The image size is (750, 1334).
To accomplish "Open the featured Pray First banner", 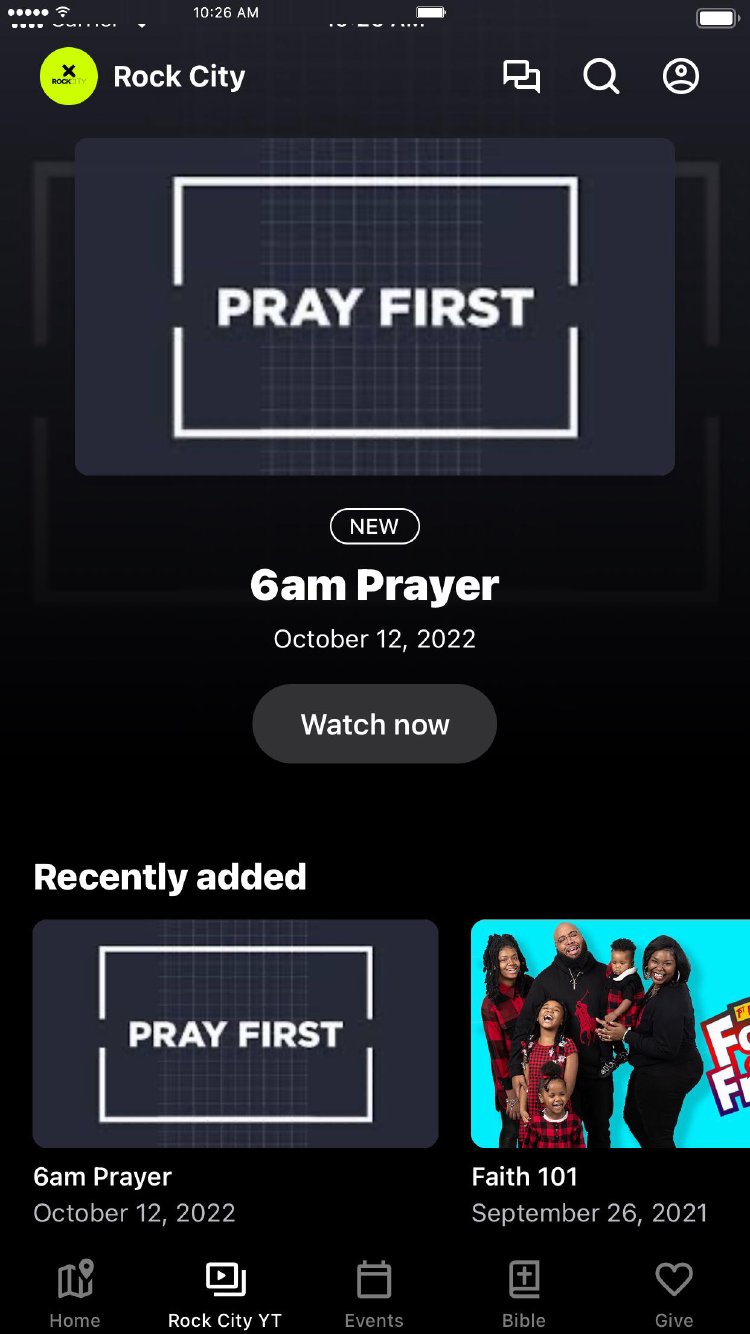I will click(374, 306).
